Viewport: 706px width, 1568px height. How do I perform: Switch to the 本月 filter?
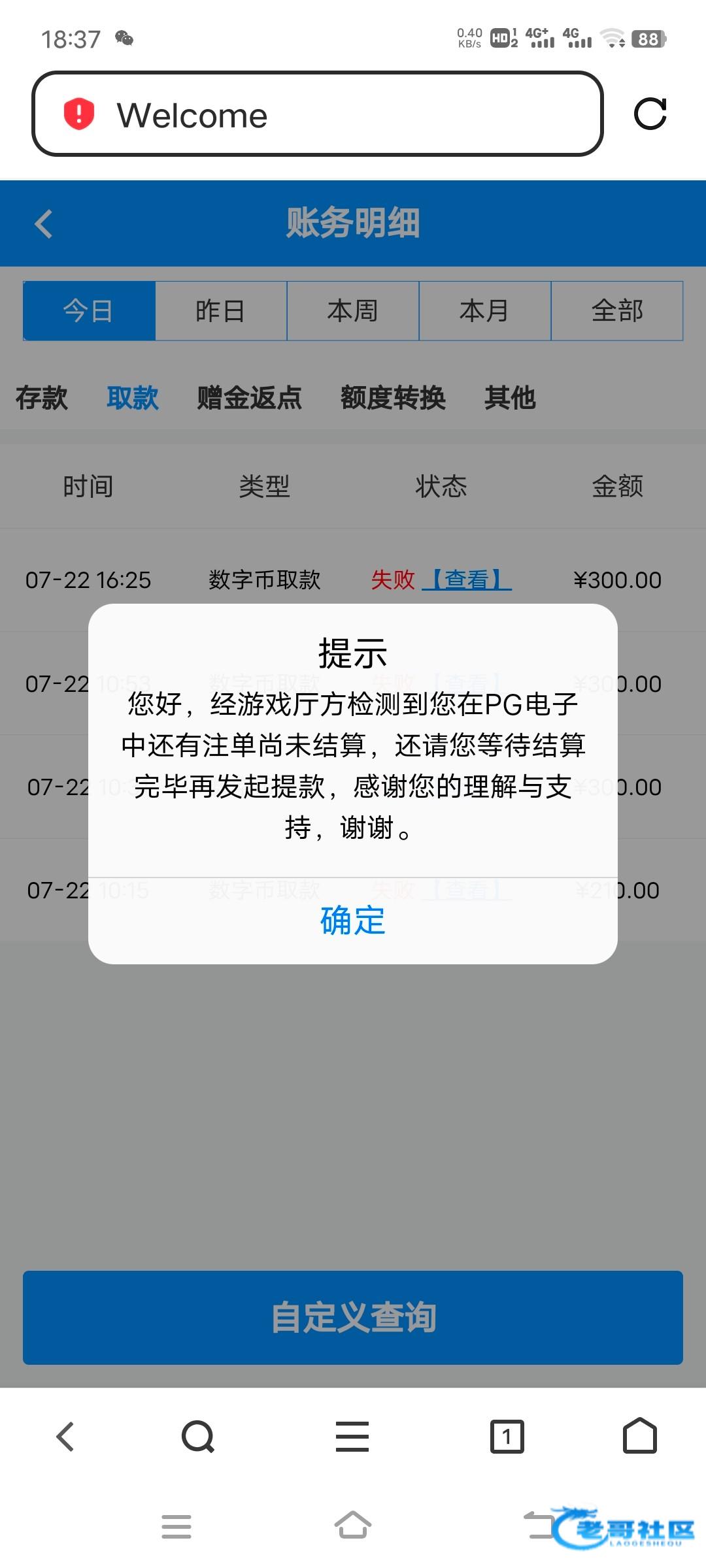point(485,311)
